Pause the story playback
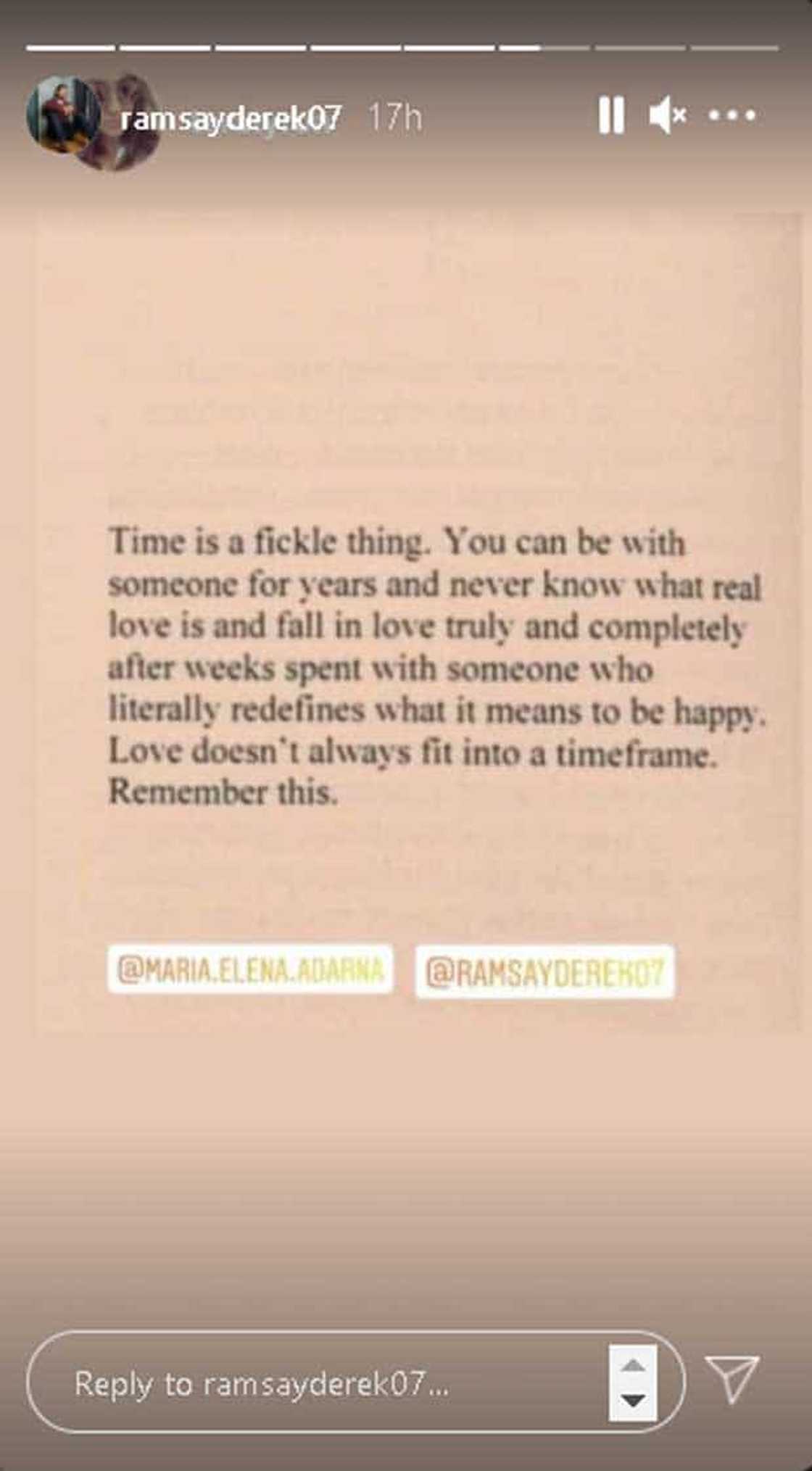 pyautogui.click(x=610, y=115)
